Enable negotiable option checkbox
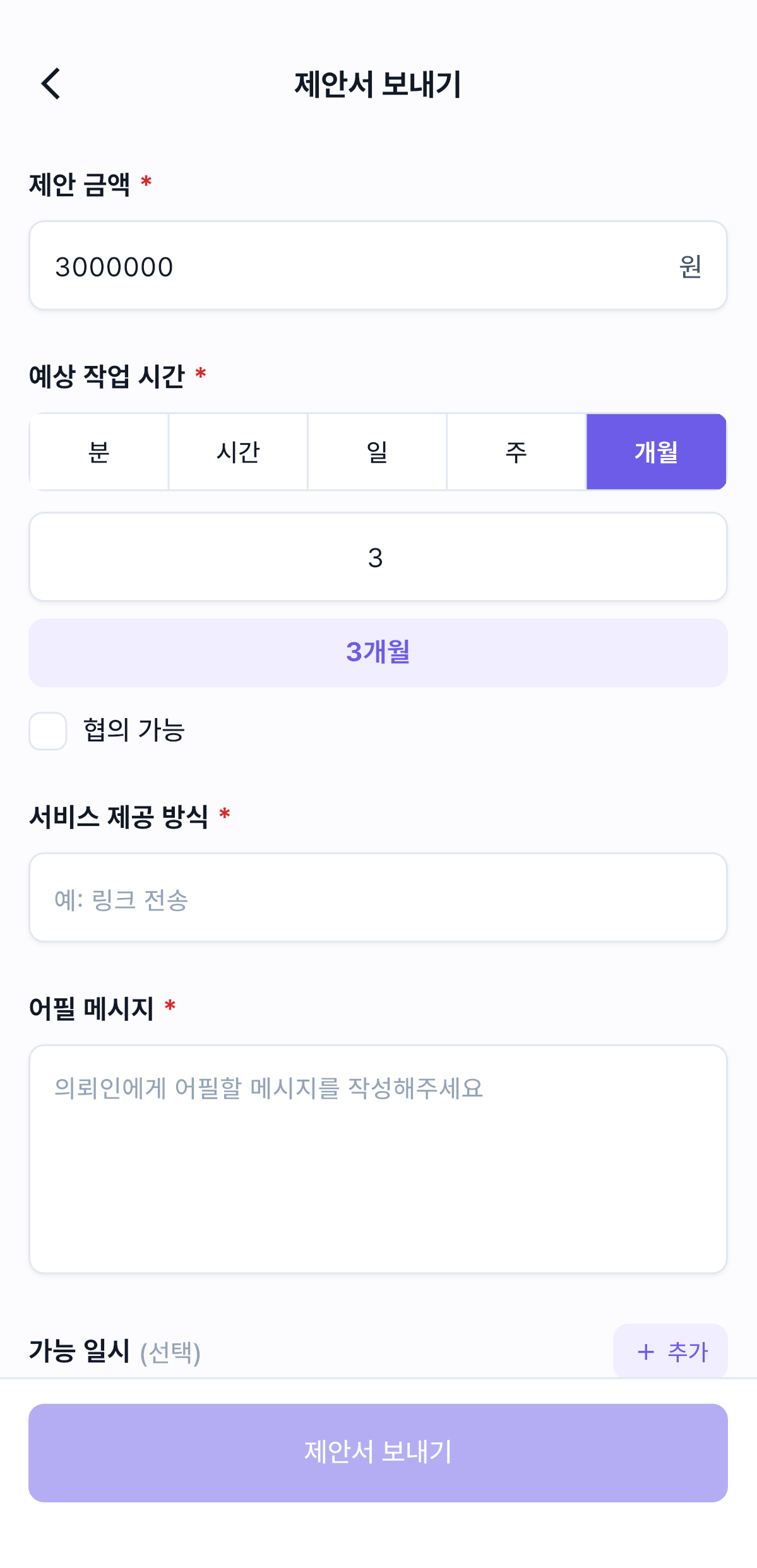The width and height of the screenshot is (757, 1568). (x=48, y=731)
